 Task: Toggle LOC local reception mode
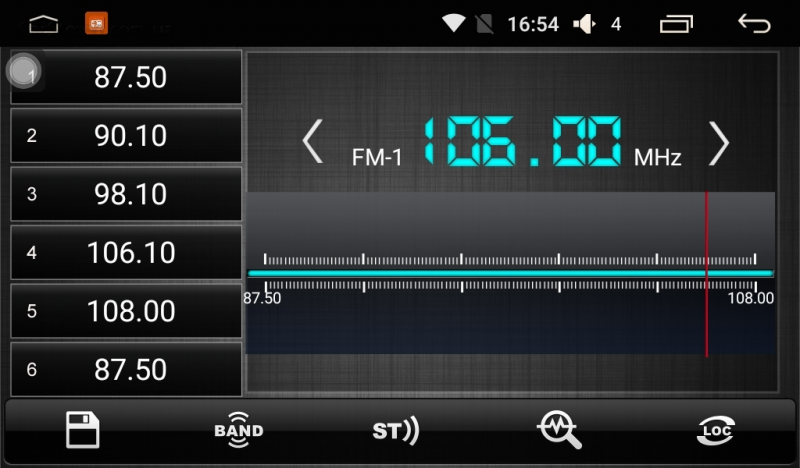tap(715, 431)
